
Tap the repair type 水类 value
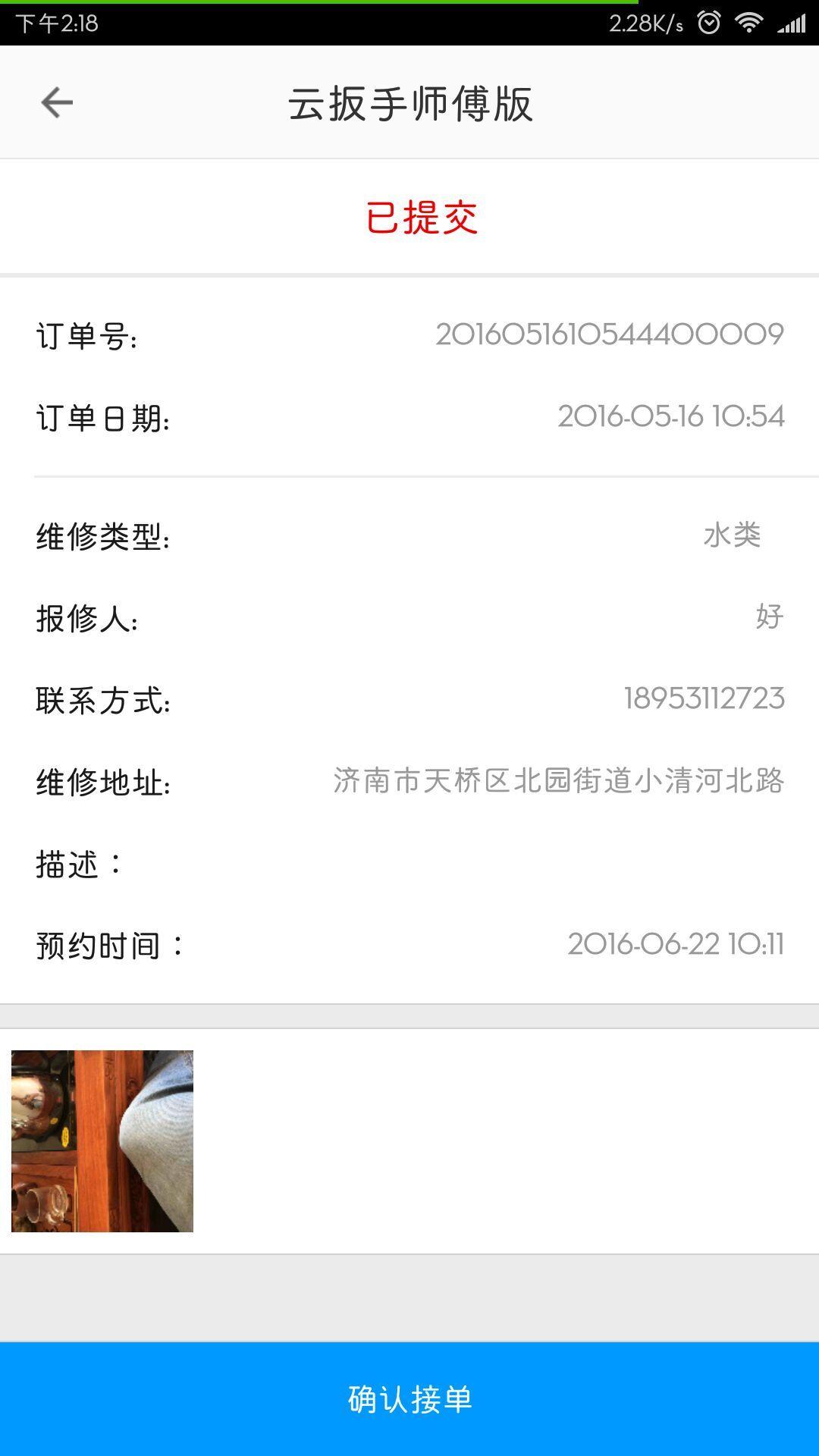click(734, 535)
